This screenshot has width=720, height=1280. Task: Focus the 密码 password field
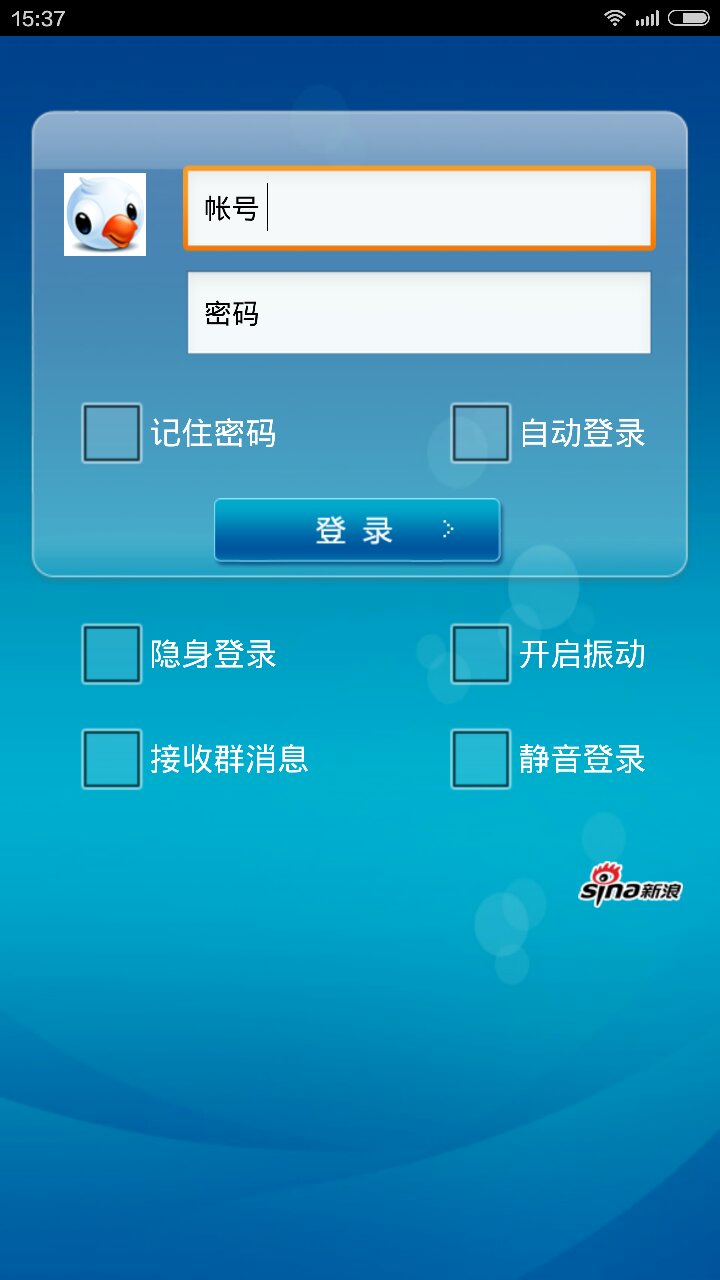[419, 313]
